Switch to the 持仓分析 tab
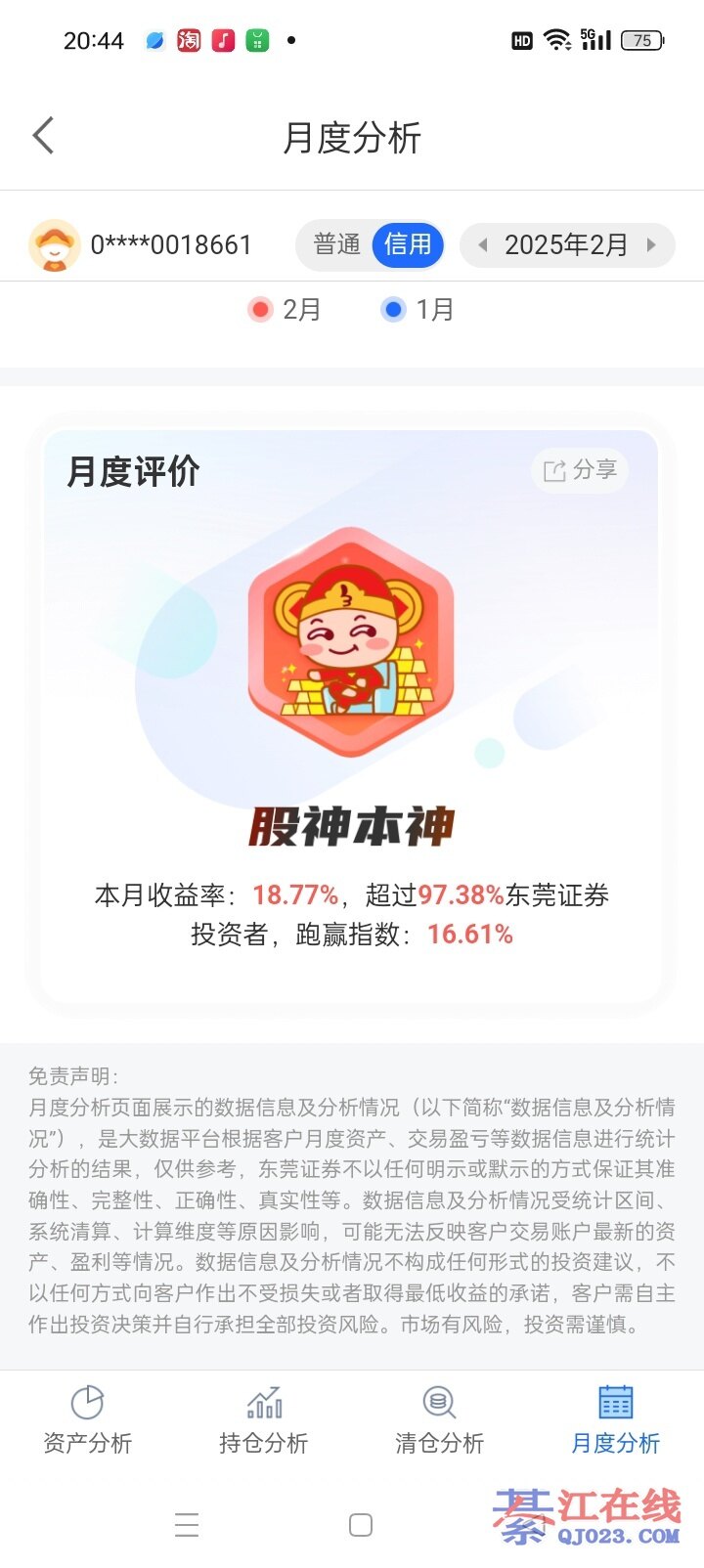Image resolution: width=704 pixels, height=1568 pixels. 263,1419
